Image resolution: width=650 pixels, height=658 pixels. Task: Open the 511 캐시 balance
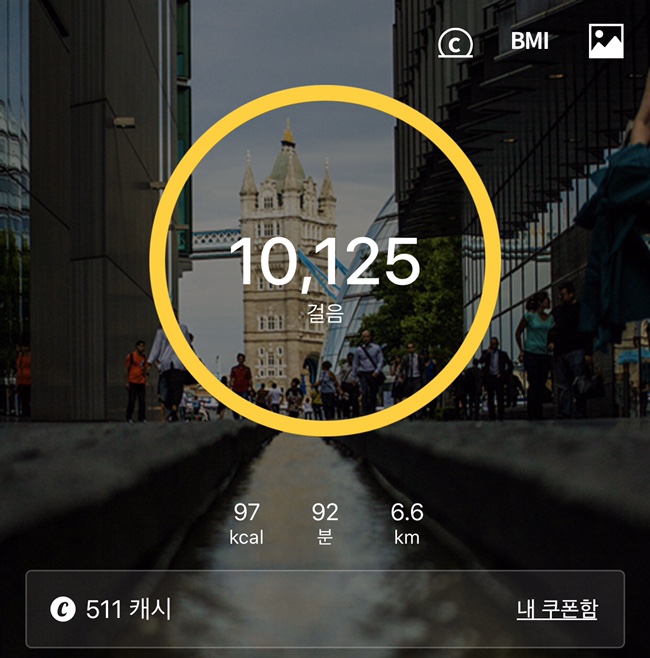112,608
